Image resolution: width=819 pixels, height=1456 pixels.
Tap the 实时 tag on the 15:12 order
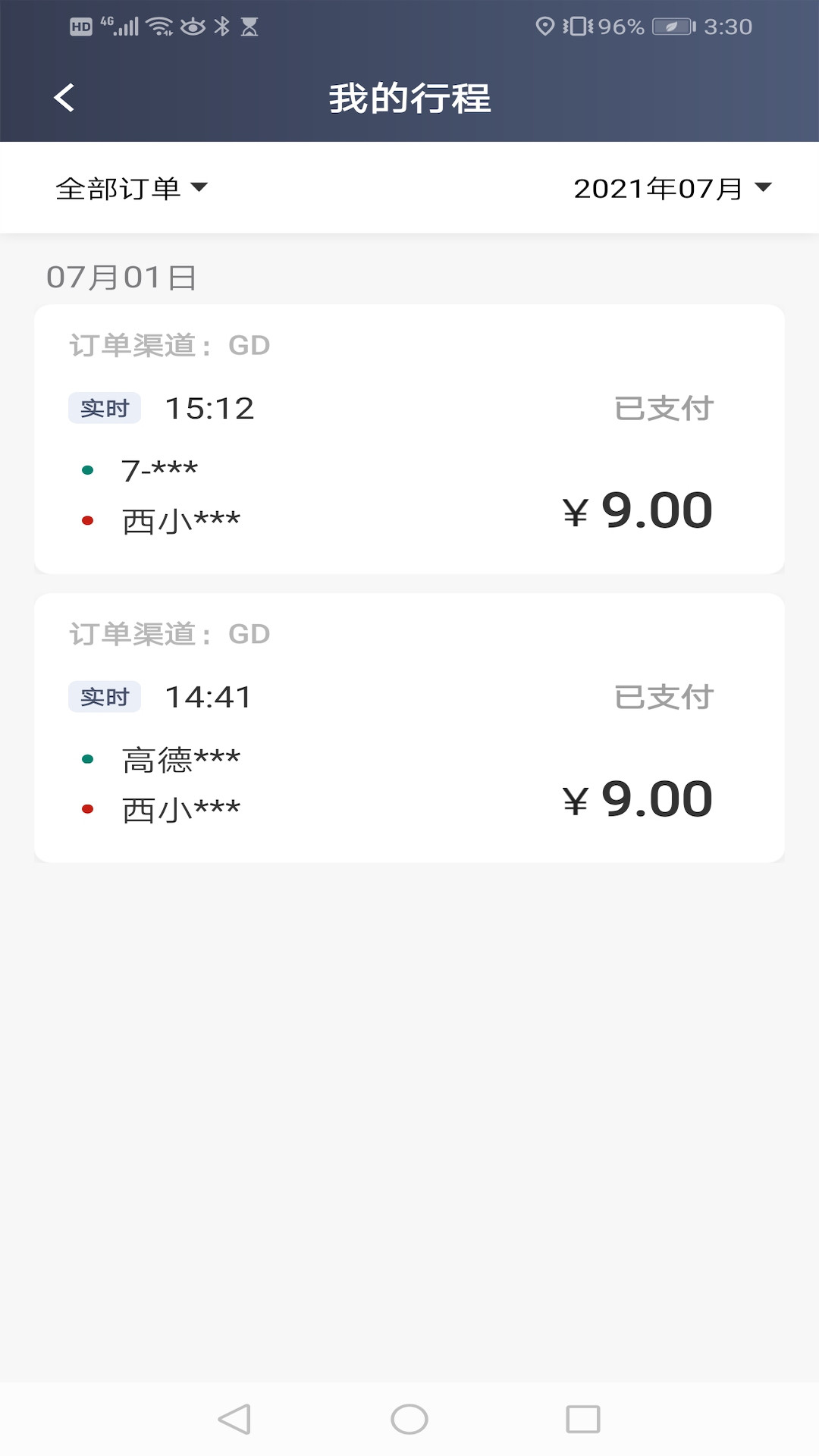[x=104, y=408]
